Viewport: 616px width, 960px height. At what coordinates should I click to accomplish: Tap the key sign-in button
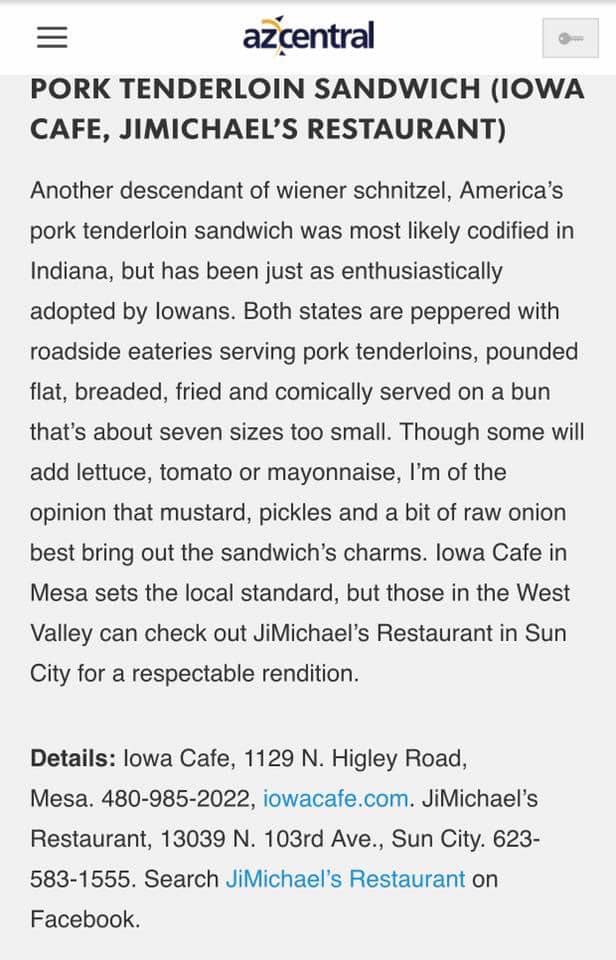(x=569, y=39)
